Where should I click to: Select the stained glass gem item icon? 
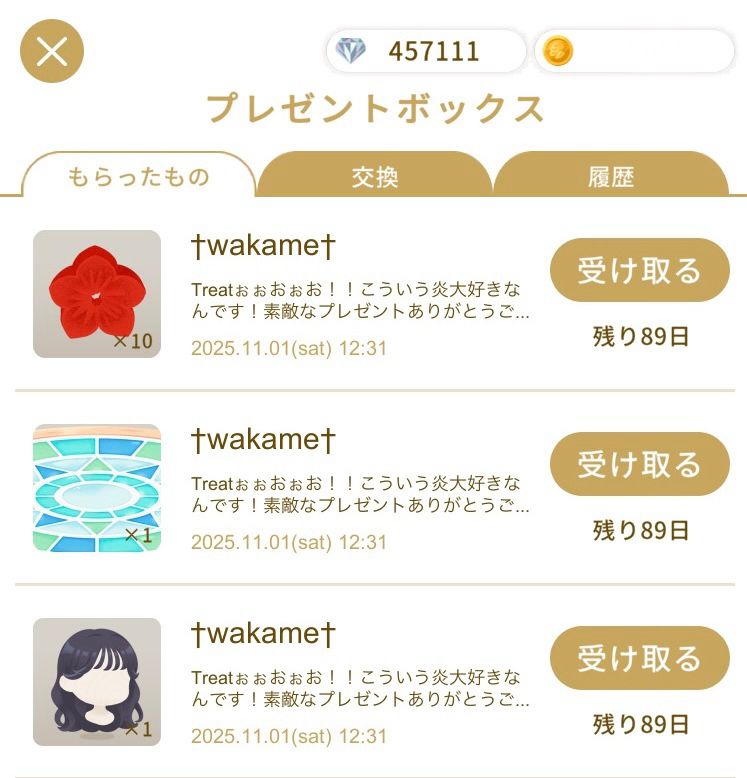[97, 486]
